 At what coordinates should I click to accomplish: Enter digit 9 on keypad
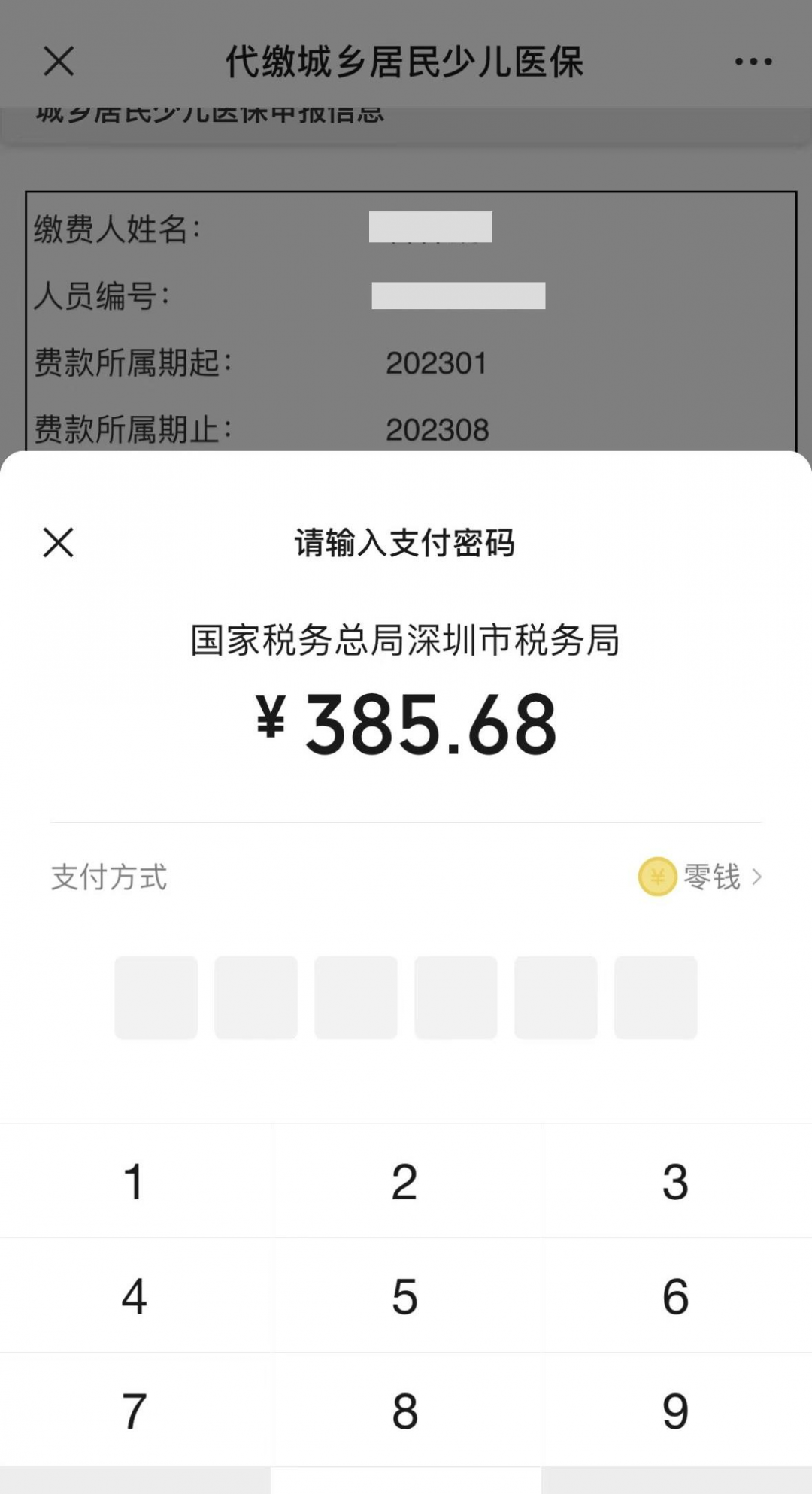point(677,1410)
